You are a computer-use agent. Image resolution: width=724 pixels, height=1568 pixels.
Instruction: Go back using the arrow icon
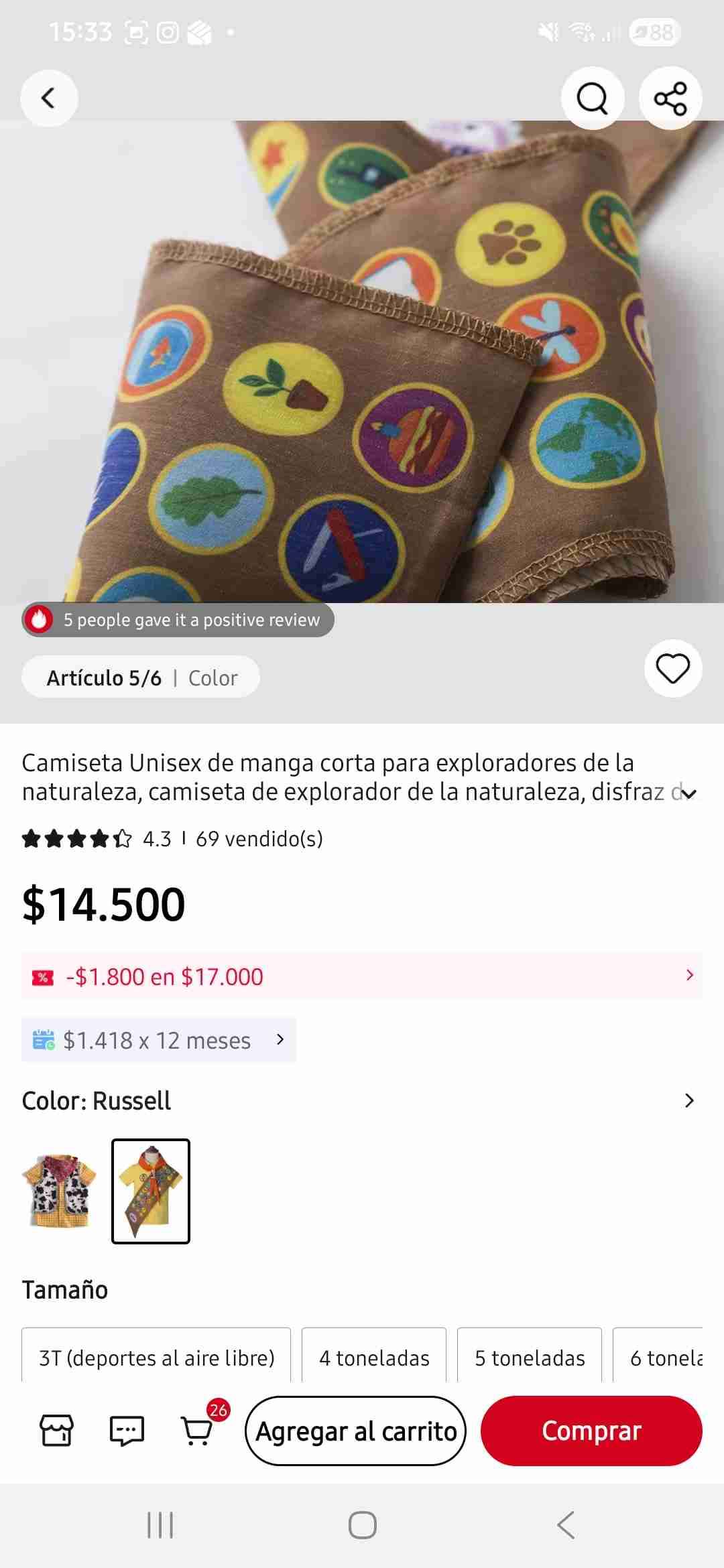coord(48,98)
